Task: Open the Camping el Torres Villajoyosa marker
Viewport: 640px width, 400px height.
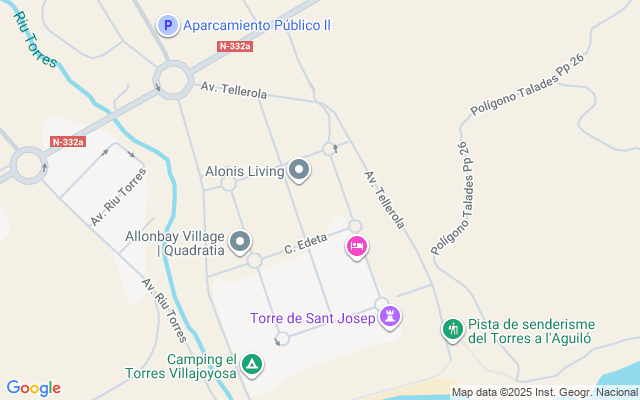Action: 253,366
